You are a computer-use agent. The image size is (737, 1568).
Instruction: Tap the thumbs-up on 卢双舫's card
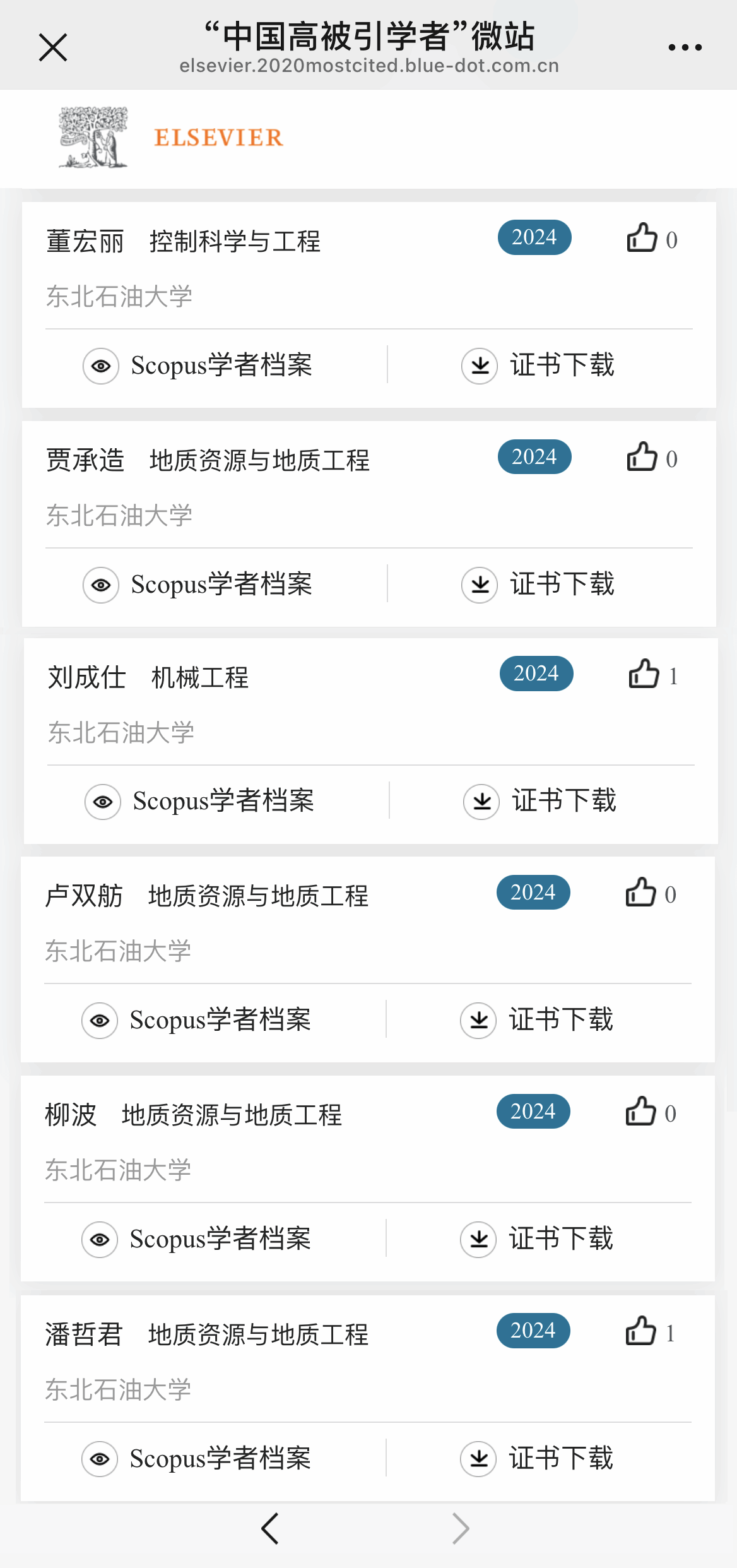coord(641,893)
